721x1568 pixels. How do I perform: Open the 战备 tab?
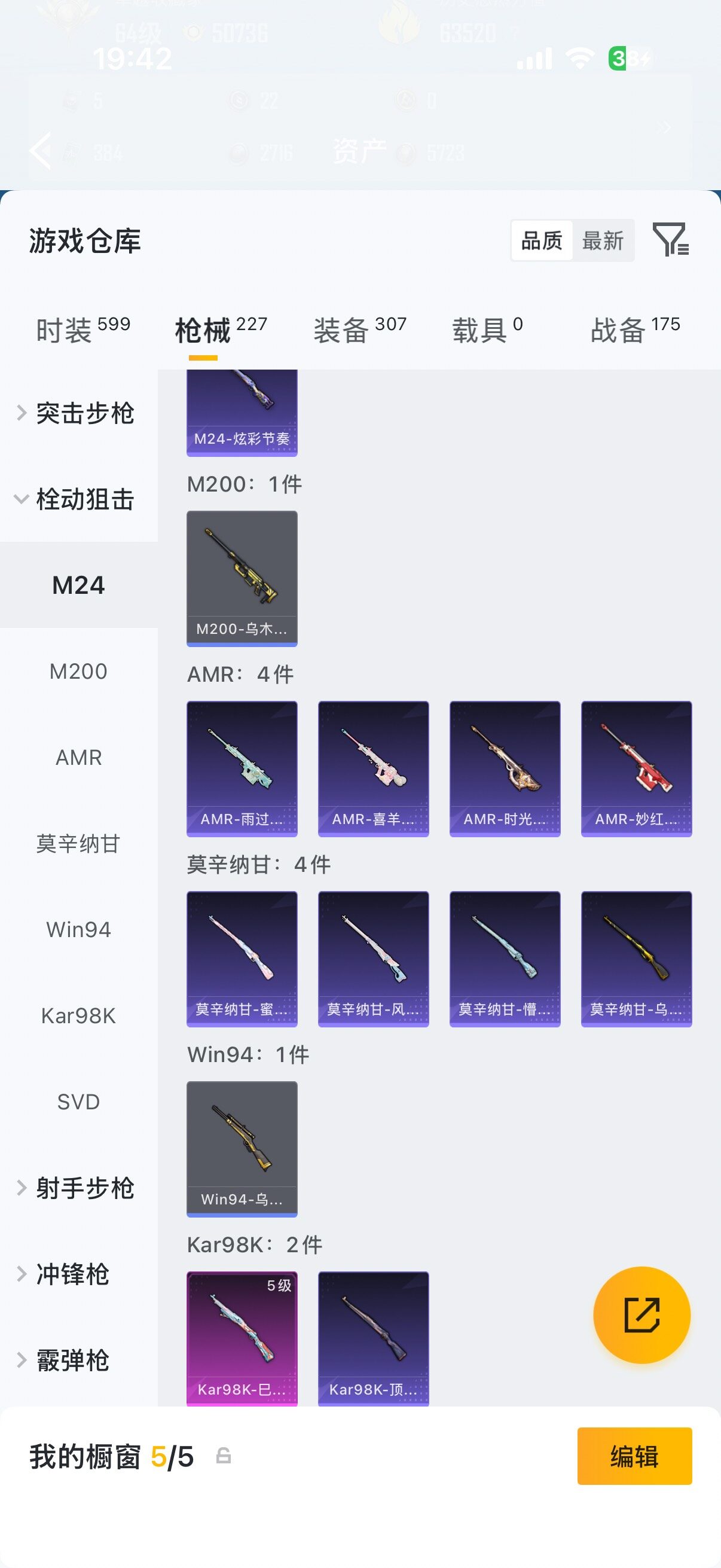[636, 331]
